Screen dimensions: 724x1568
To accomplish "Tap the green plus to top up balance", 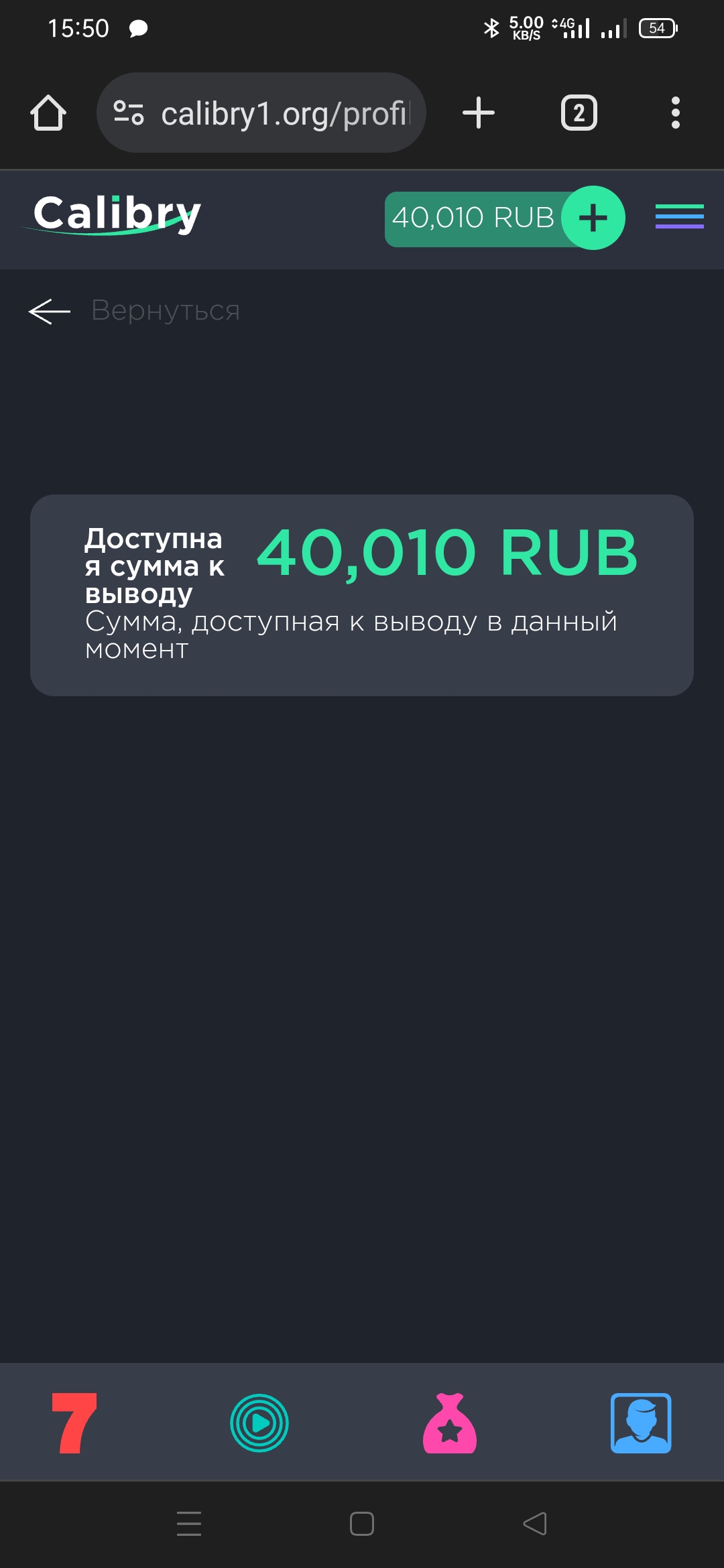I will click(x=593, y=218).
